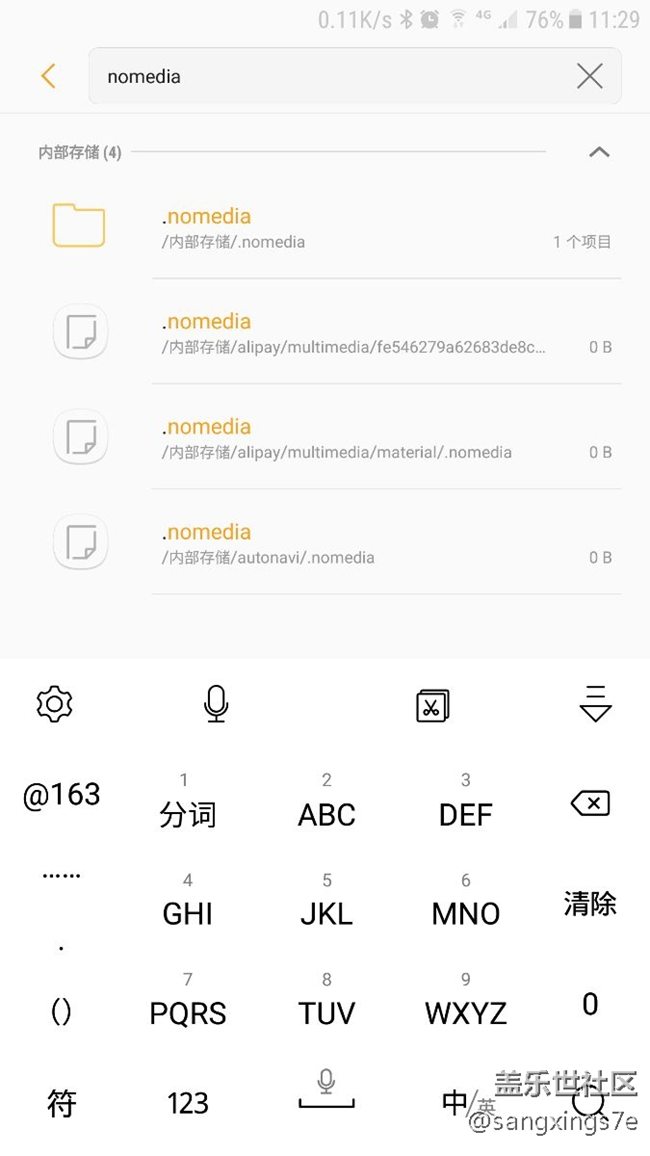Focus the nomedia search field
This screenshot has height=1156, width=650.
pos(330,76)
